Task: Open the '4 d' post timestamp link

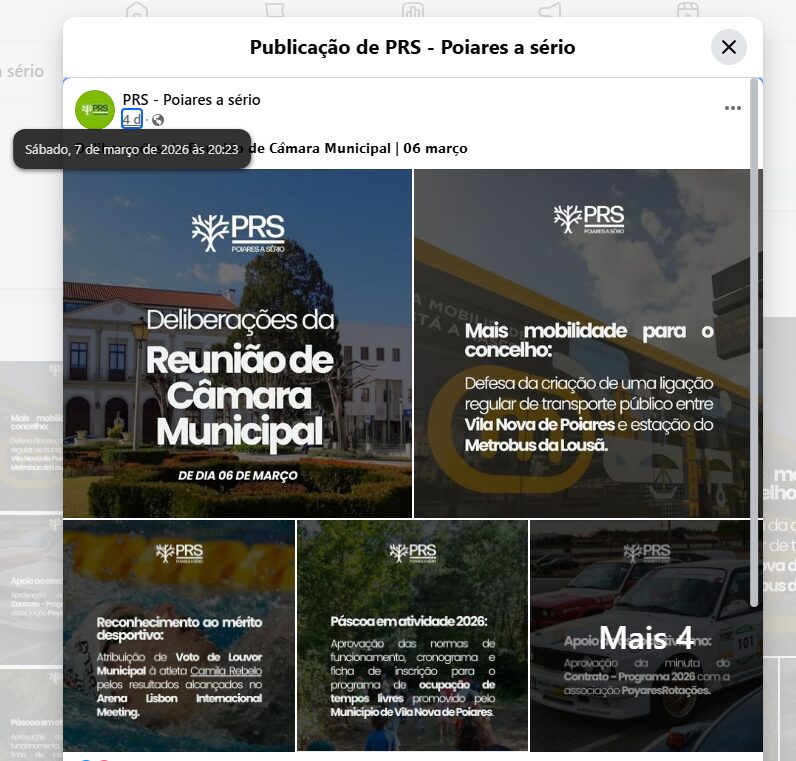Action: (x=131, y=120)
